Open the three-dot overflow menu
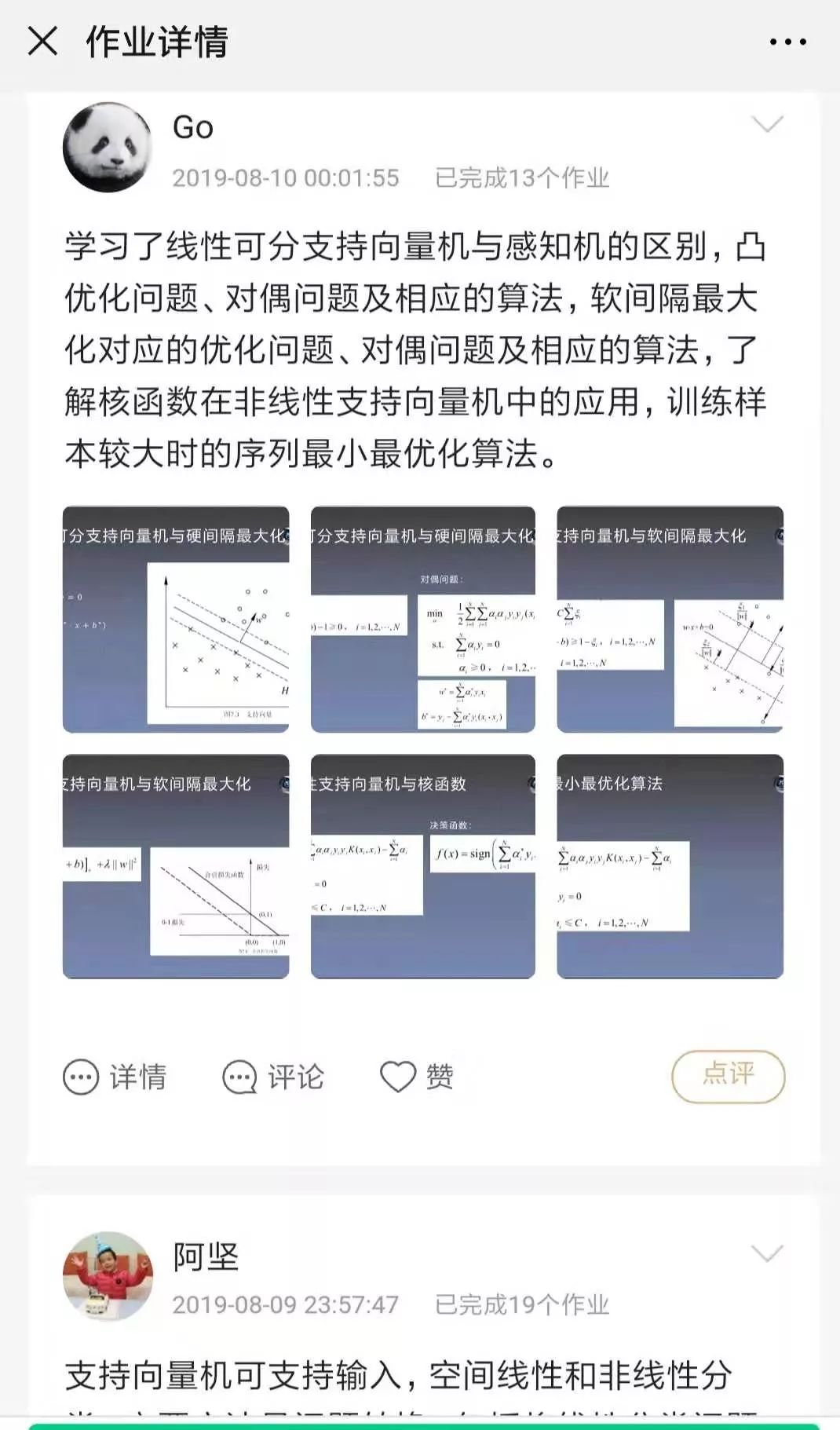Screen dimensions: 840x1430 [787, 42]
